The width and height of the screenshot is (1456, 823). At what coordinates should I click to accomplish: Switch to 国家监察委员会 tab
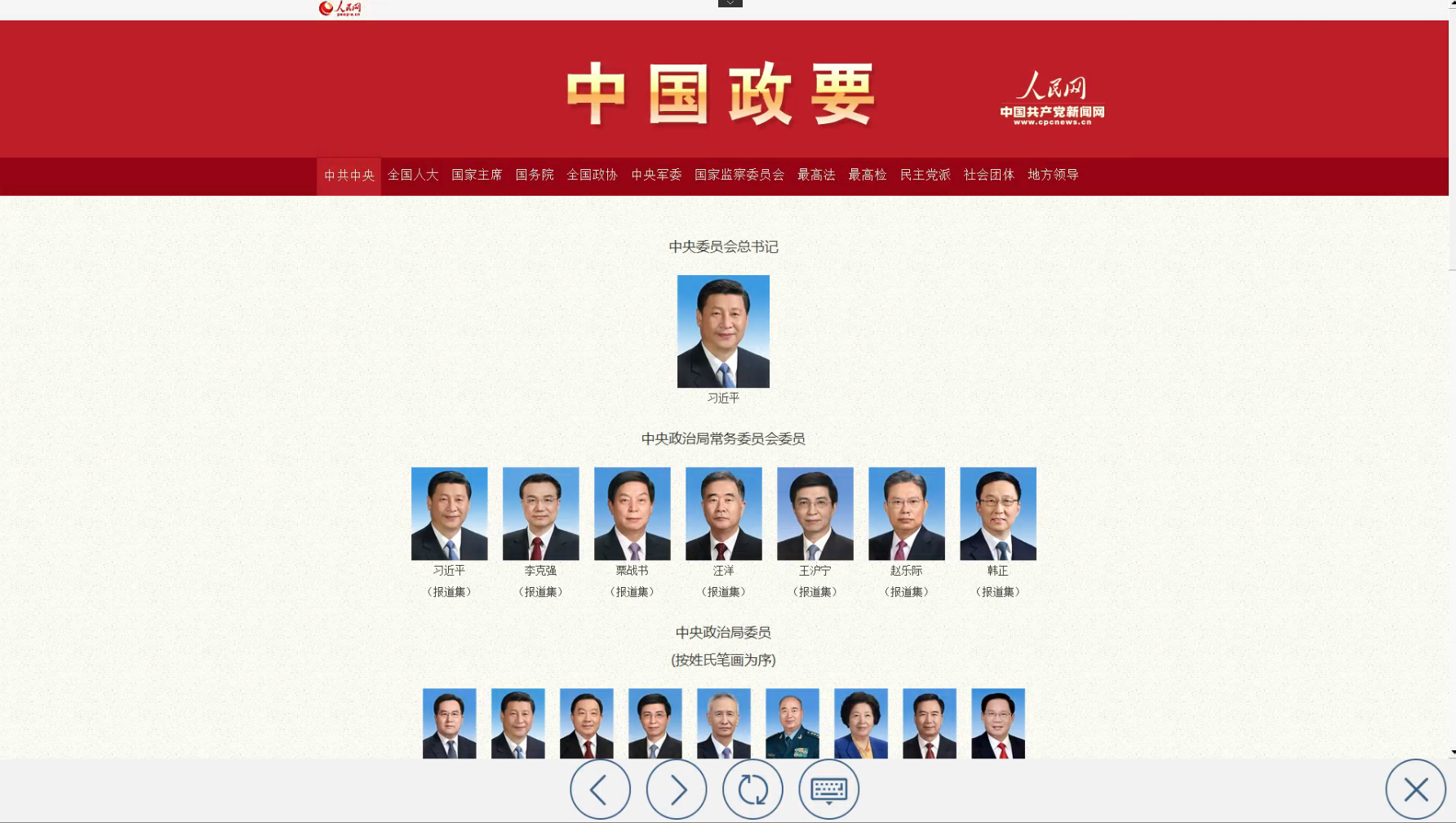pyautogui.click(x=739, y=175)
